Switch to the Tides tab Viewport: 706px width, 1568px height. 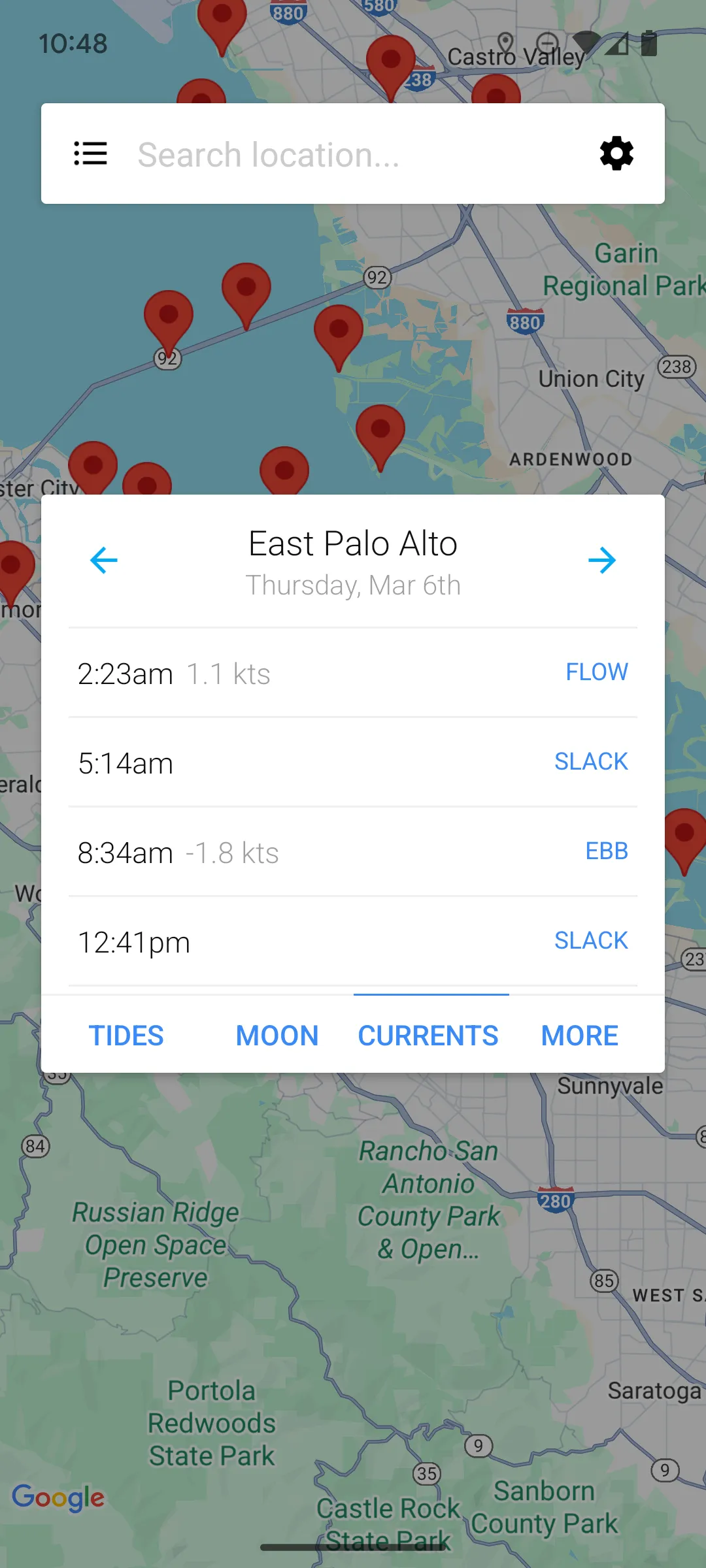click(x=126, y=1036)
